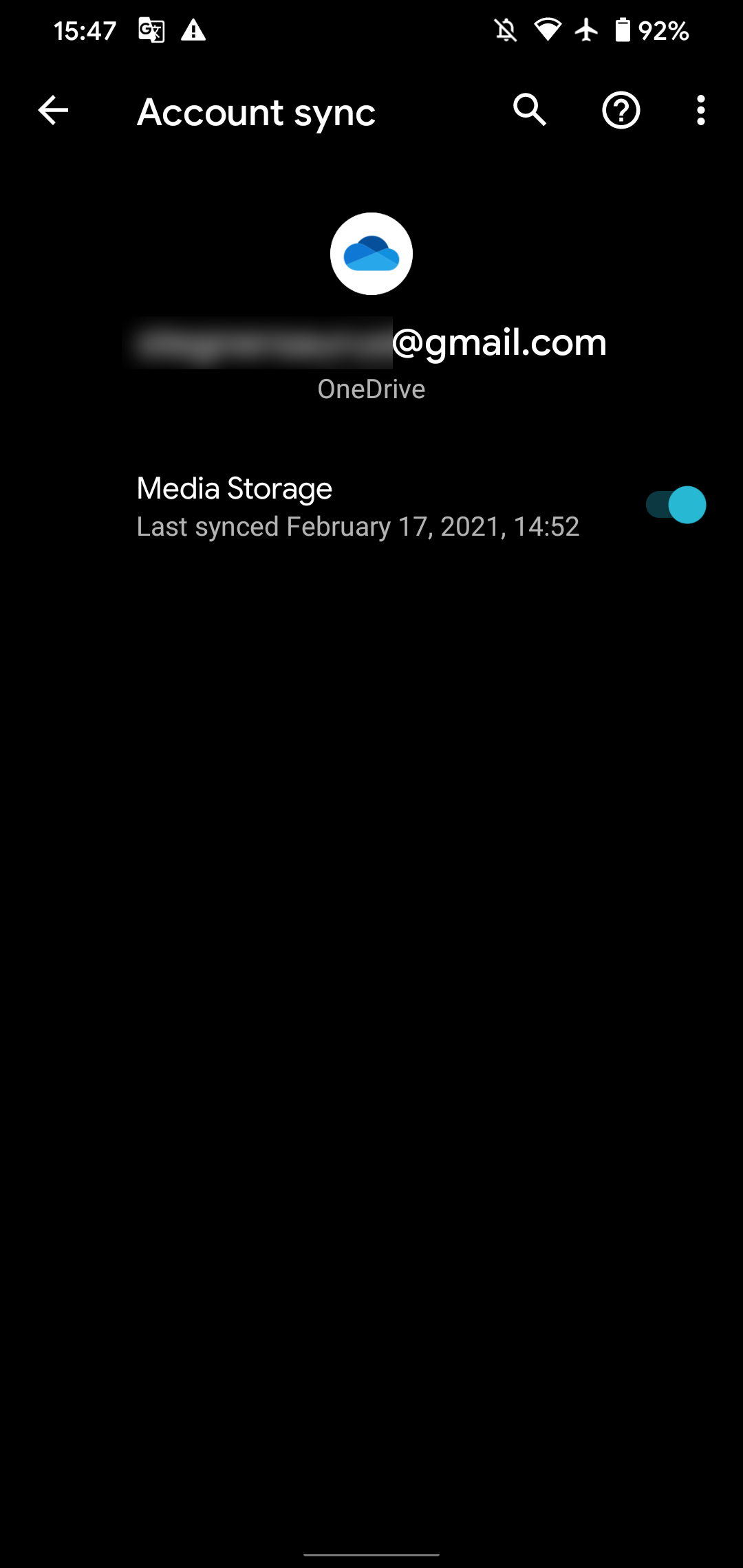The height and width of the screenshot is (1568, 743).
Task: Open the help icon in the top bar
Action: [x=621, y=110]
